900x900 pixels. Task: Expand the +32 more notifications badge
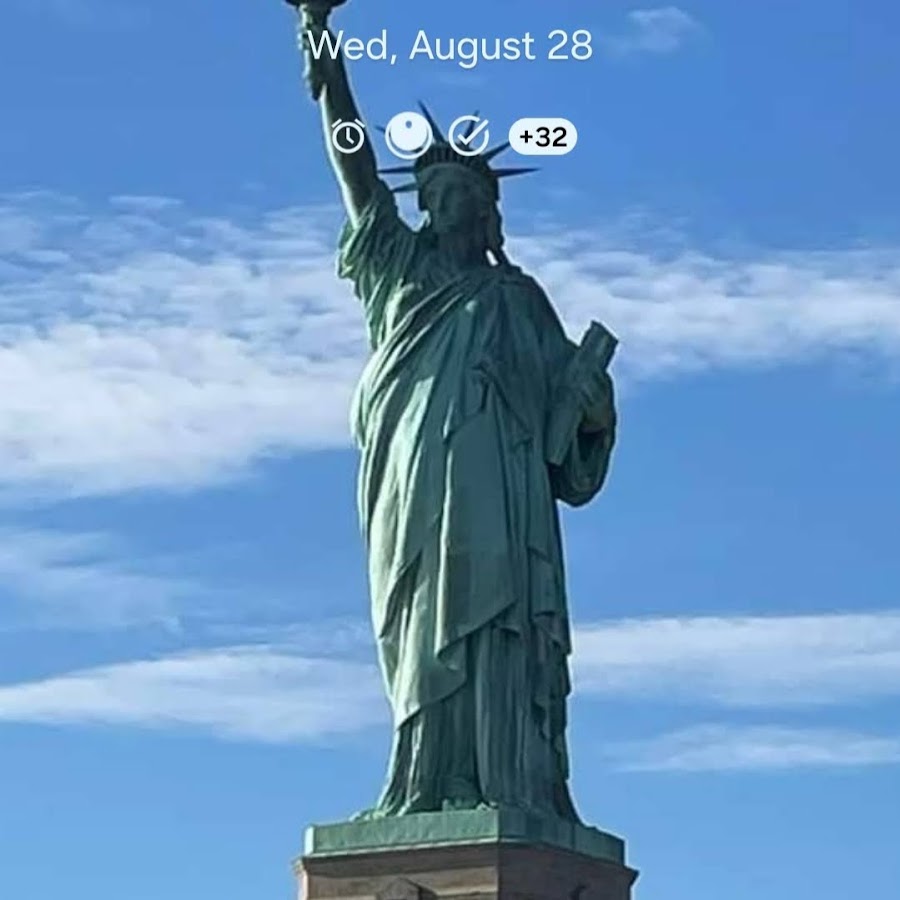pos(543,136)
